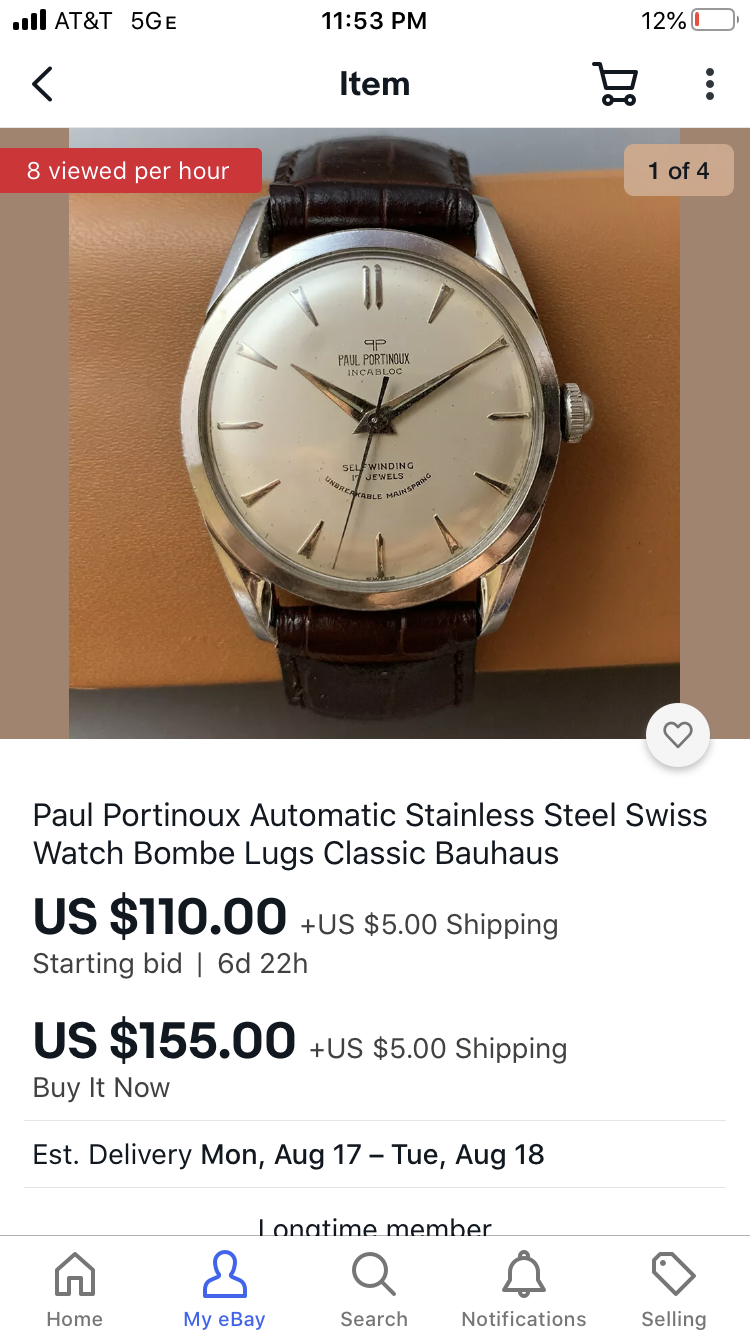Go to the Home tab
750x1334 pixels.
pos(75,1289)
